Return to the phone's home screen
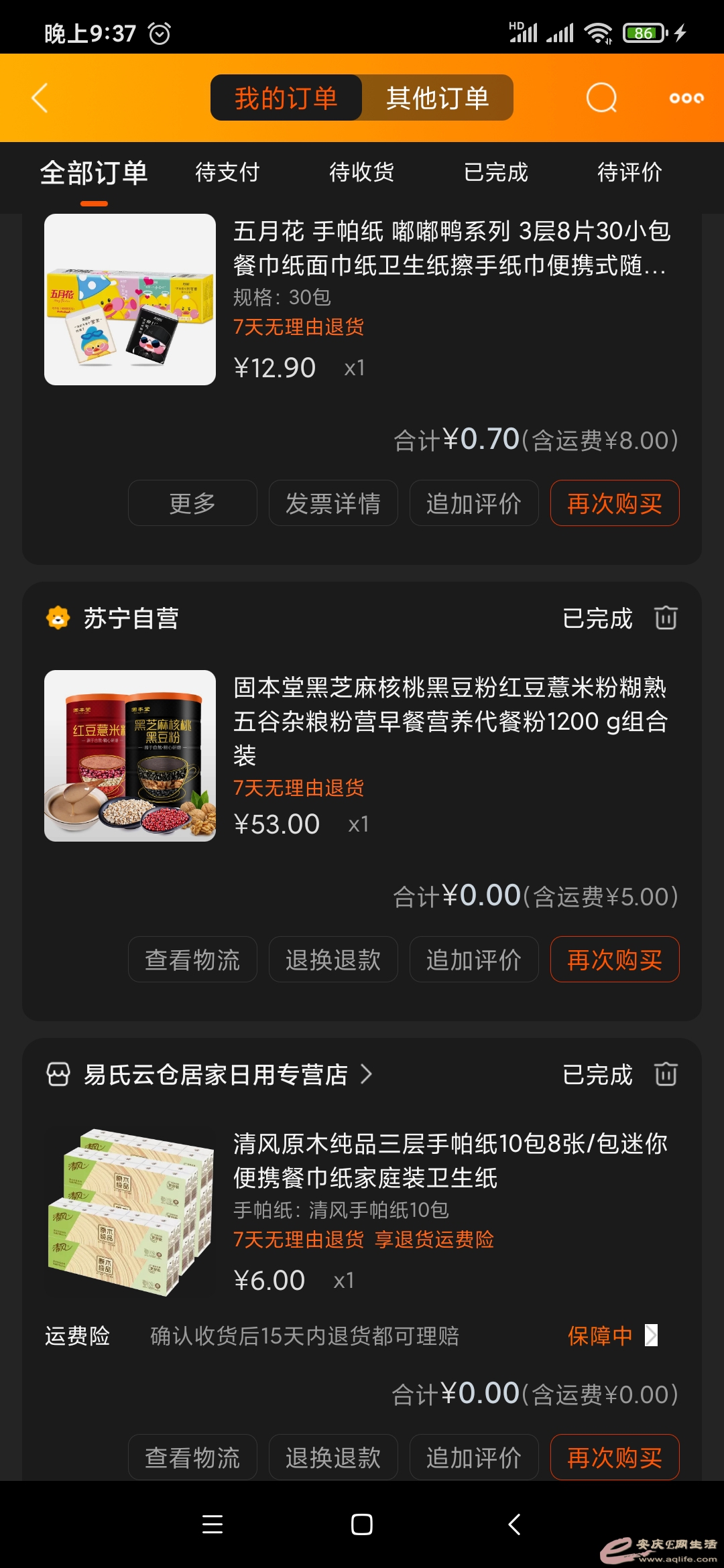Image resolution: width=724 pixels, height=1568 pixels. [362, 1524]
